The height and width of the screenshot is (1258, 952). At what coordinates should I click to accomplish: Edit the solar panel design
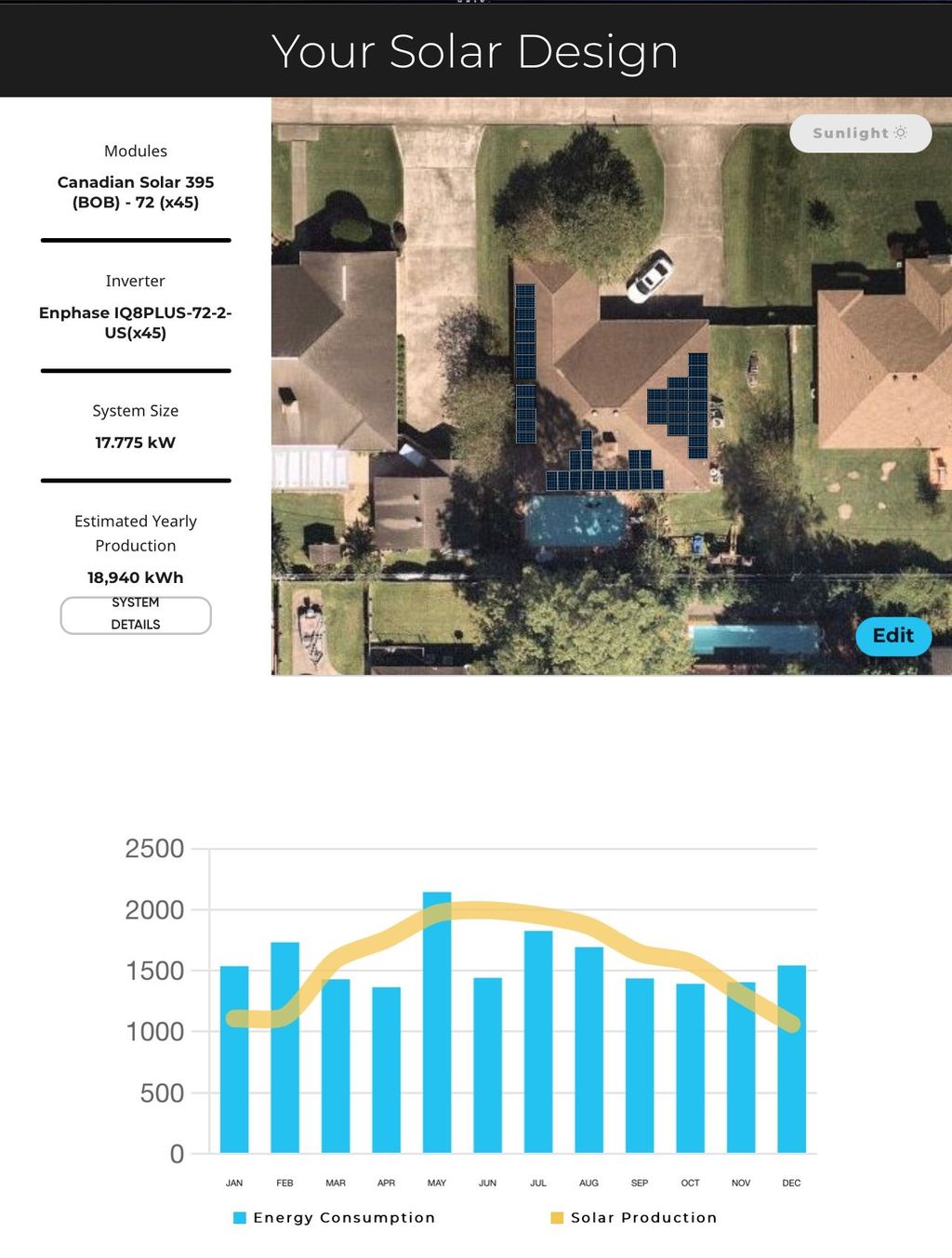[x=892, y=636]
